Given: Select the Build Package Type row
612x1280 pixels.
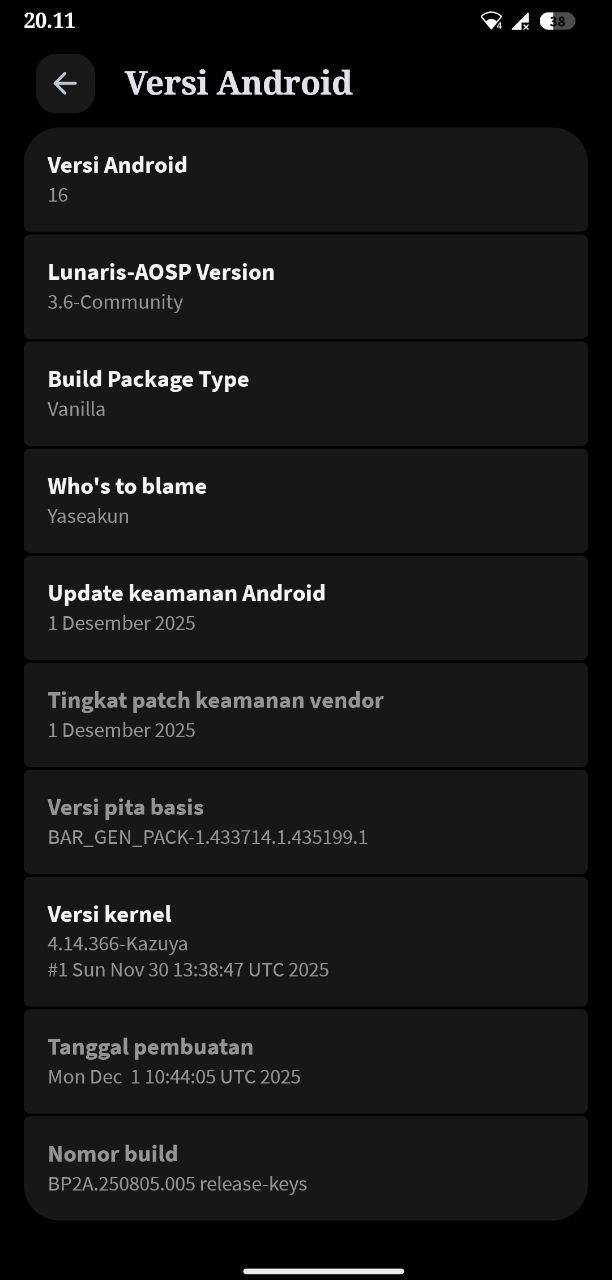Looking at the screenshot, I should 305,393.
